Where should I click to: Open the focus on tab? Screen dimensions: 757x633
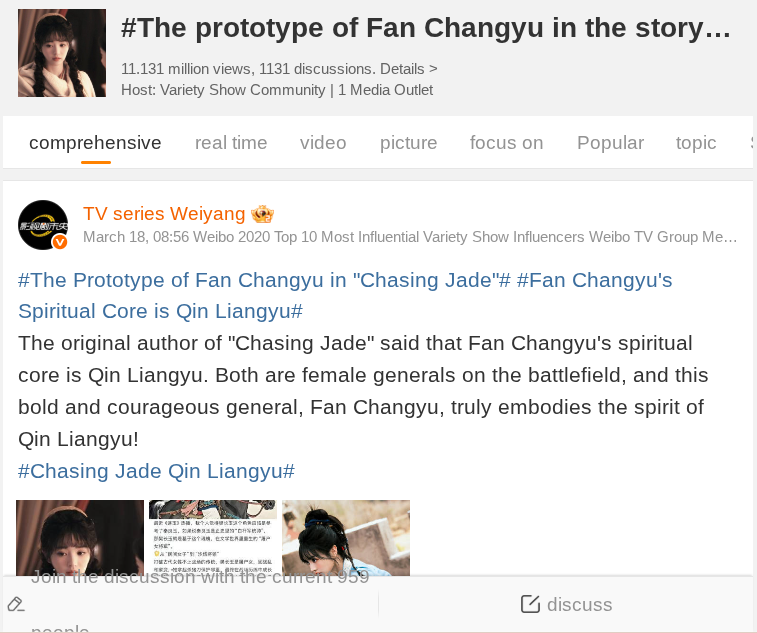click(506, 143)
